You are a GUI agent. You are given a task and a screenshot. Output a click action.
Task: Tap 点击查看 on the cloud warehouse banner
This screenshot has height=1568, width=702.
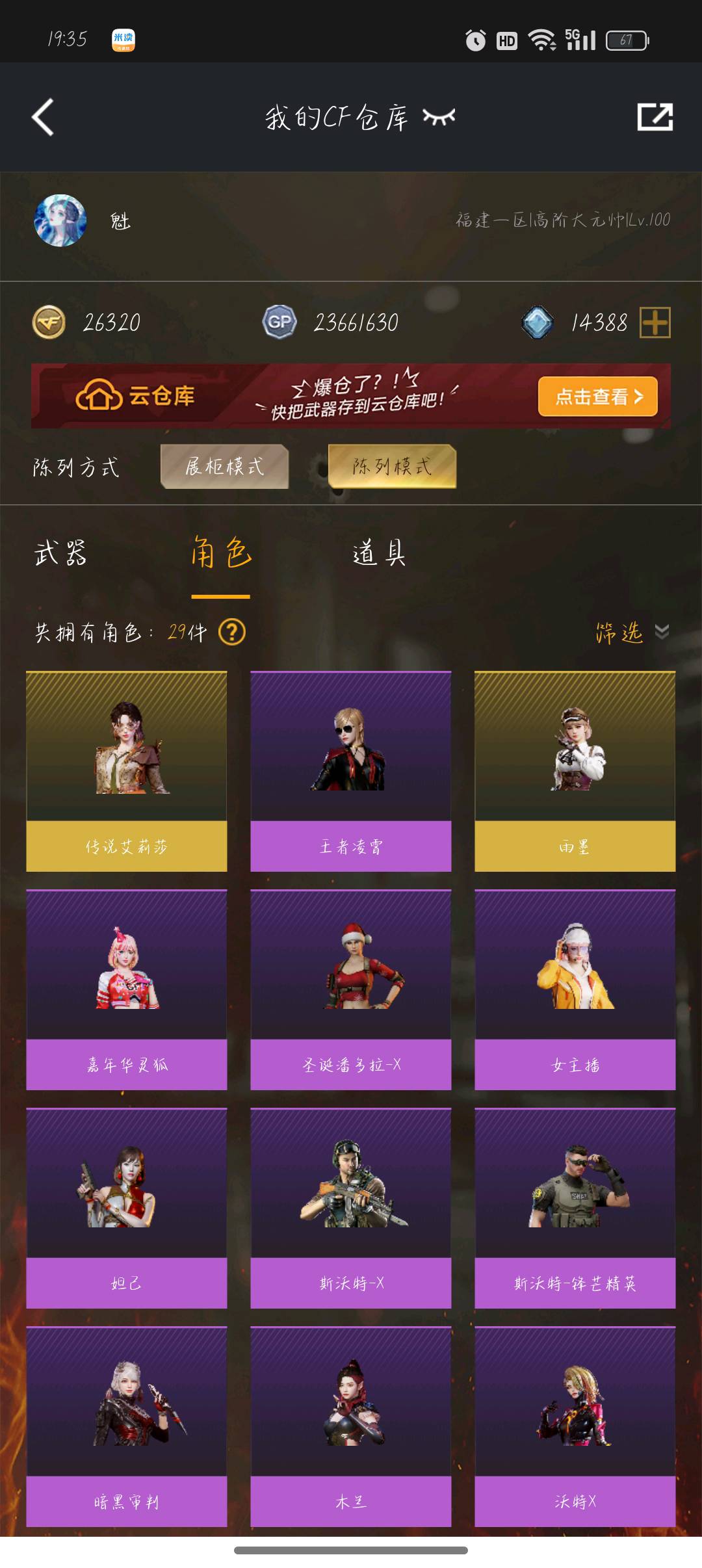click(598, 396)
